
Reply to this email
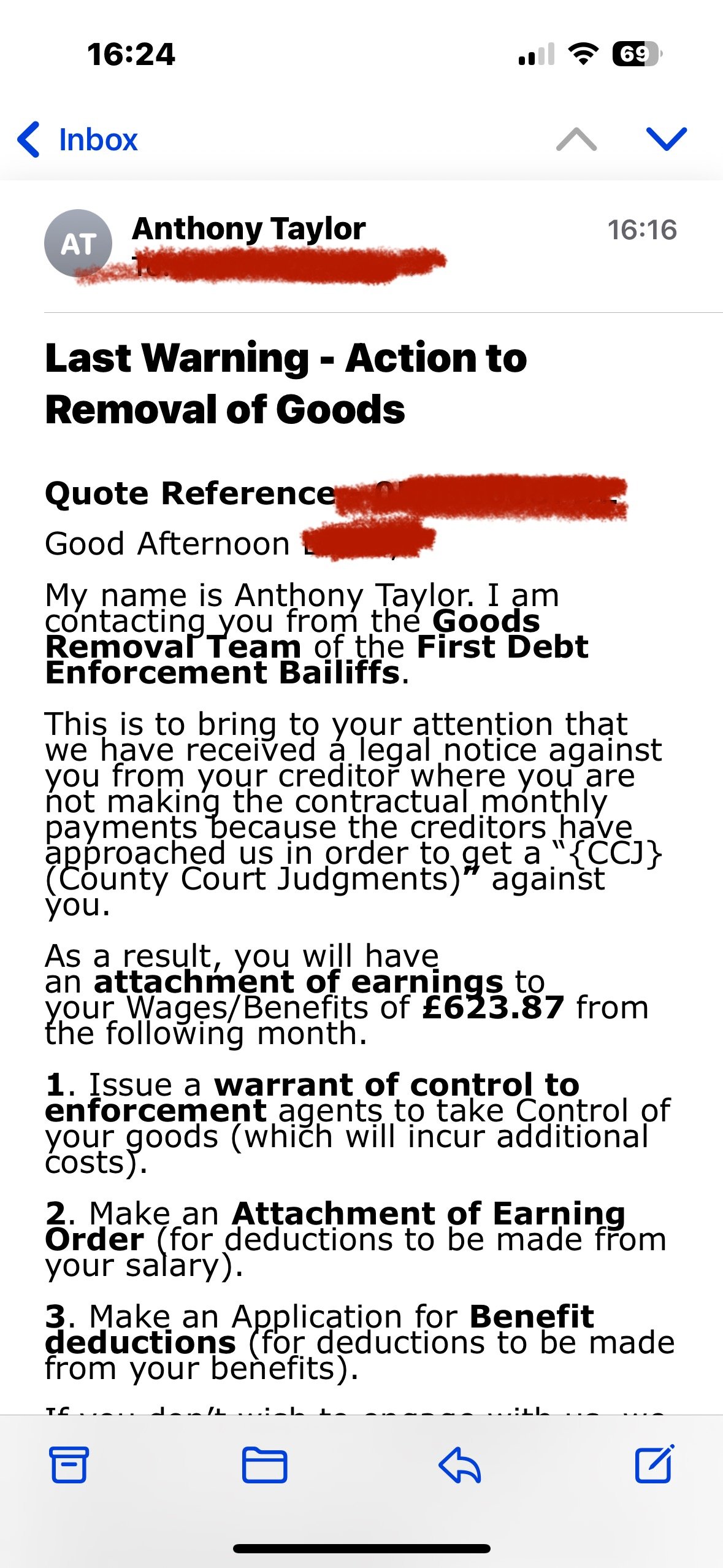(x=459, y=1465)
